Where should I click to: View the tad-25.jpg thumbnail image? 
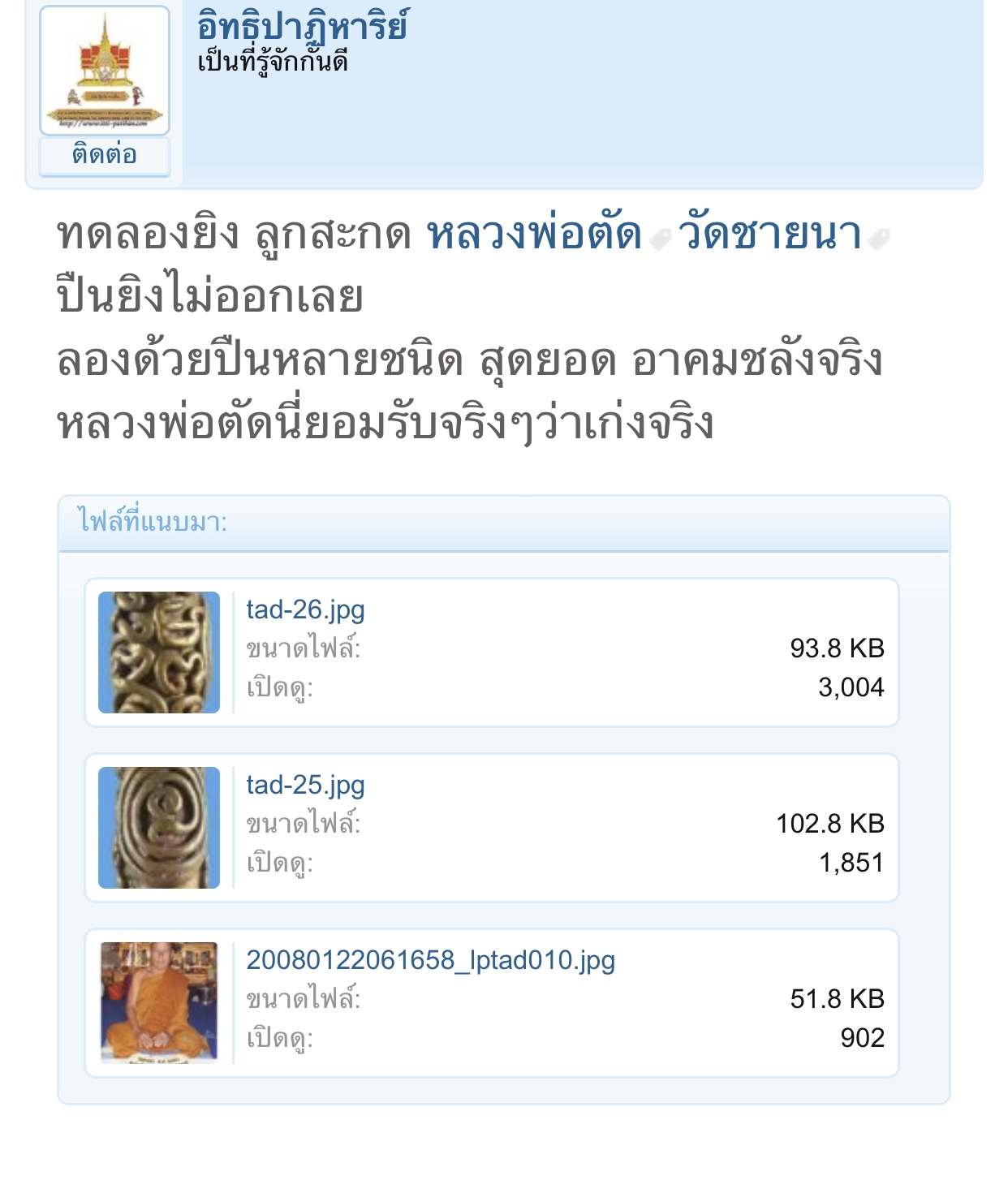159,828
